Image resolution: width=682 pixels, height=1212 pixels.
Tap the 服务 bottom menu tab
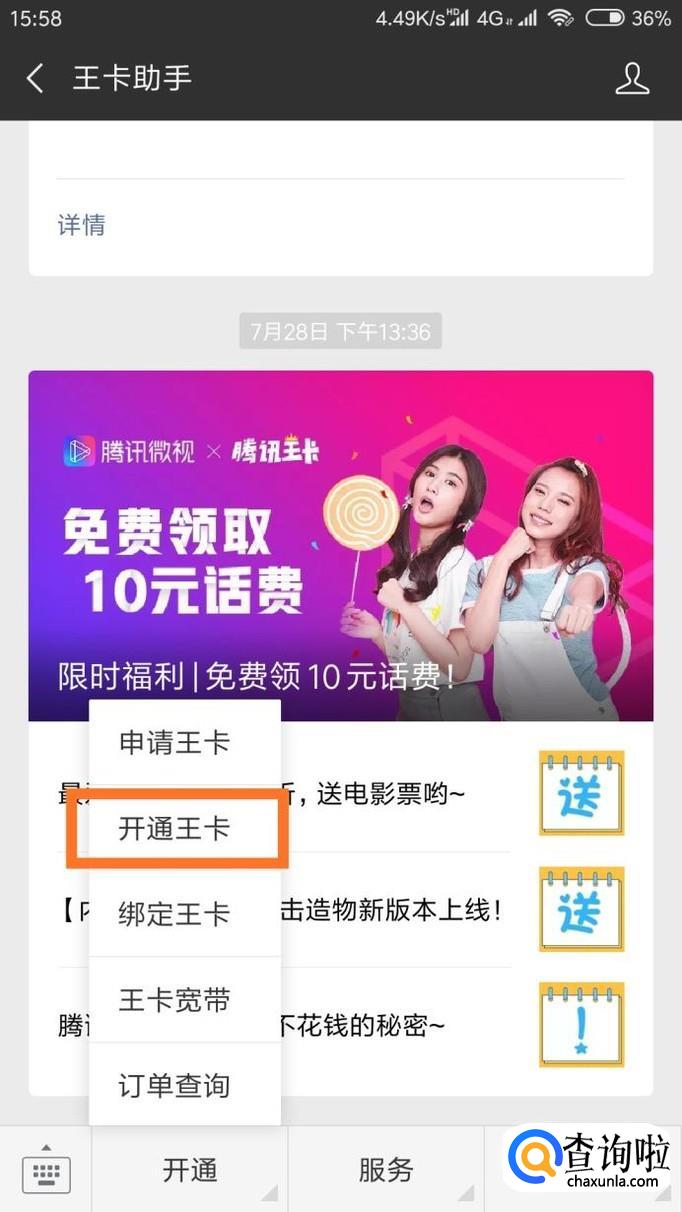coord(386,1170)
